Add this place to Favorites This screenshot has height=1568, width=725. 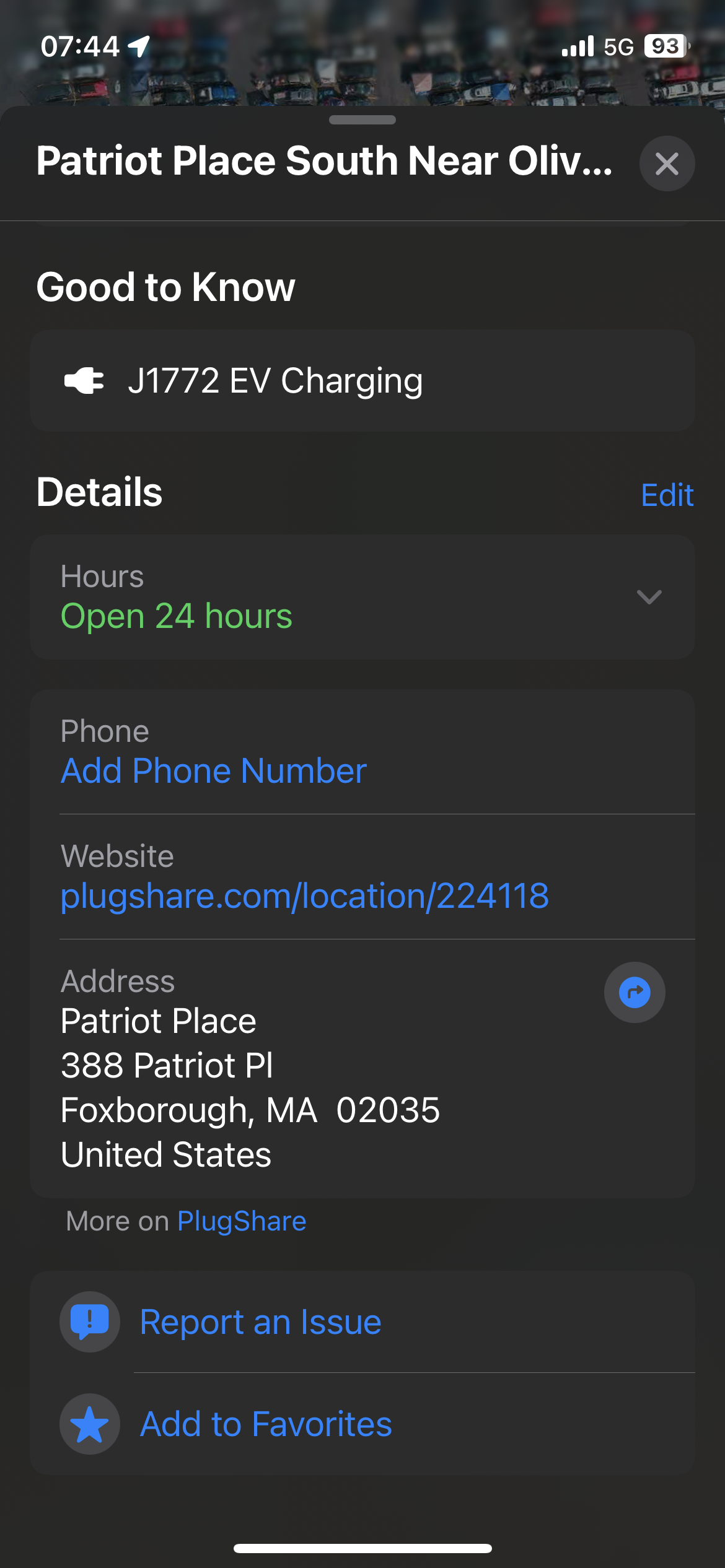[x=266, y=1424]
